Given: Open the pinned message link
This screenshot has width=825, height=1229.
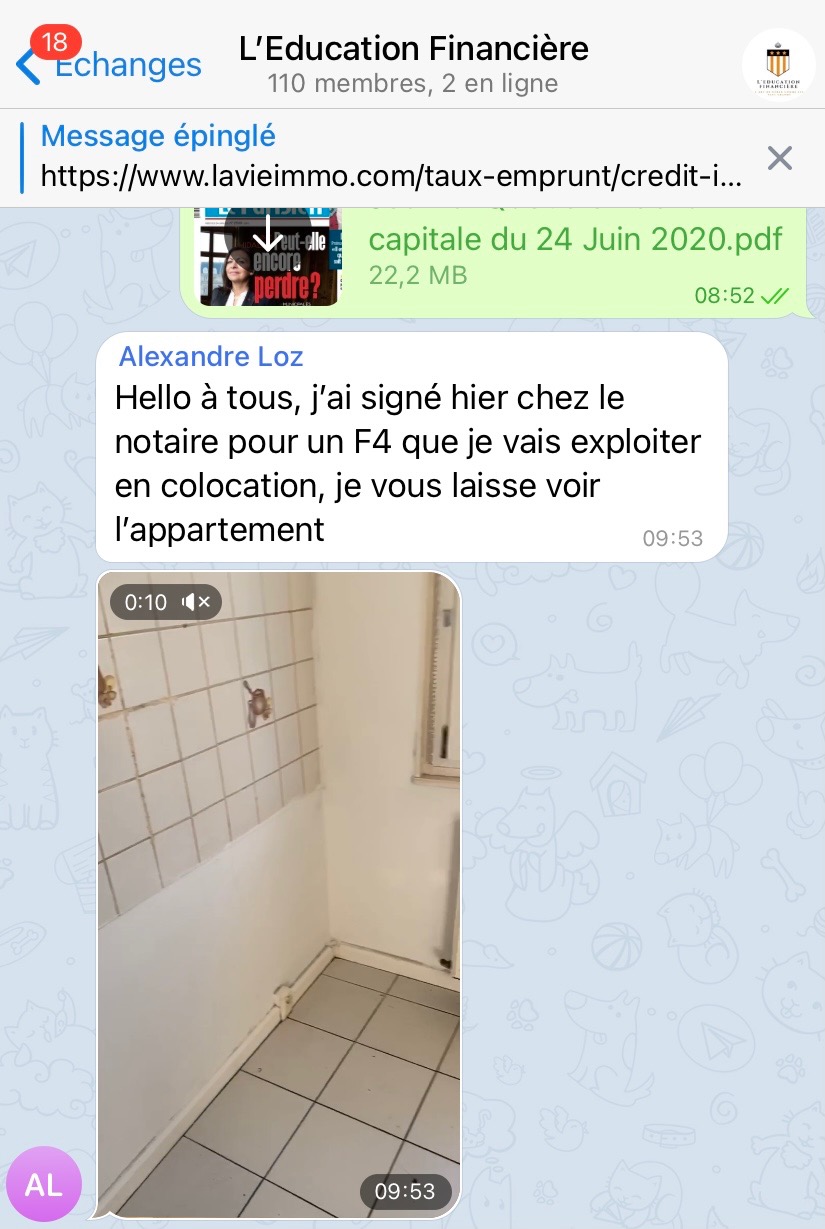Looking at the screenshot, I should (x=390, y=159).
